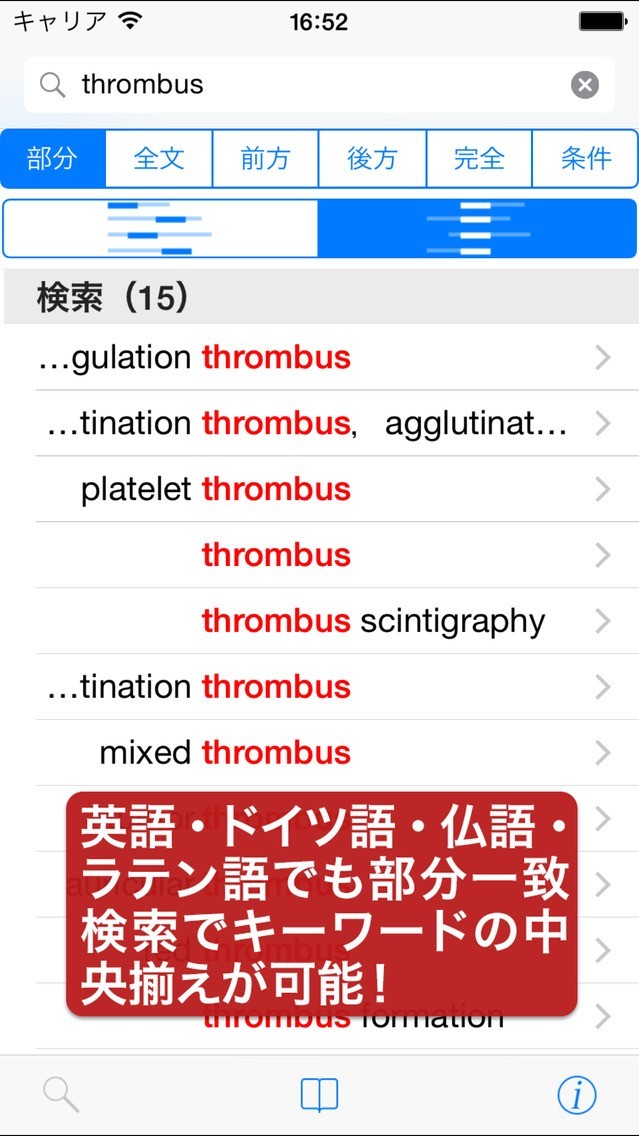Open "thrombus scintigraphy" result
639x1136 pixels.
(x=320, y=621)
